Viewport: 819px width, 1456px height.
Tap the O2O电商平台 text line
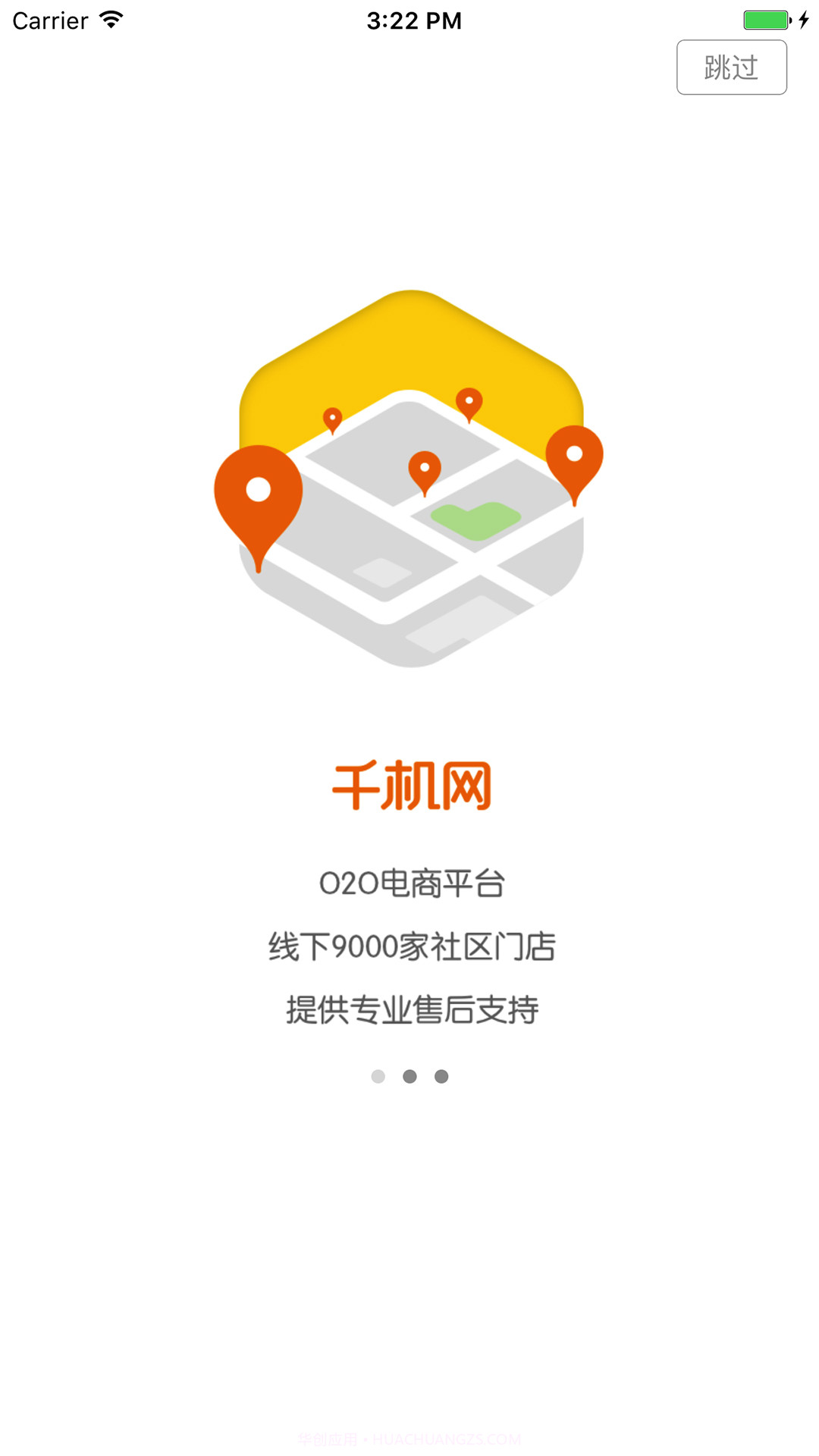pos(413,883)
